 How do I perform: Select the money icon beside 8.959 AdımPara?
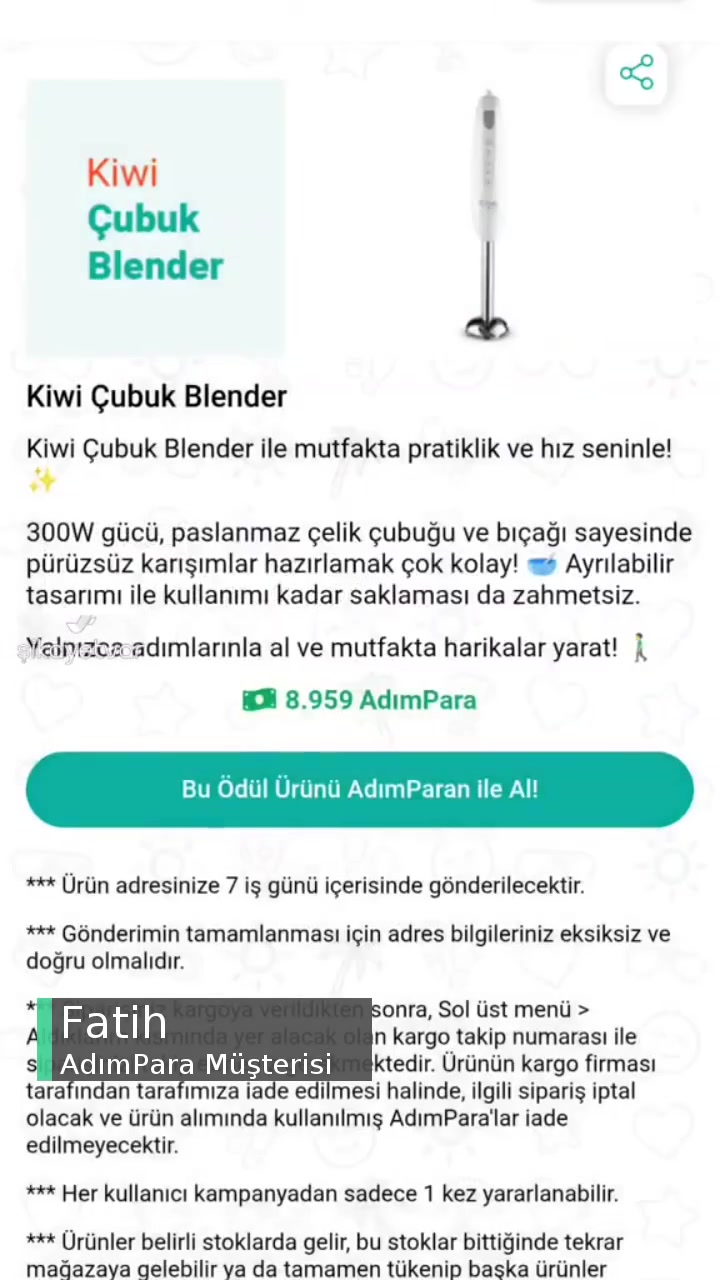coord(259,699)
